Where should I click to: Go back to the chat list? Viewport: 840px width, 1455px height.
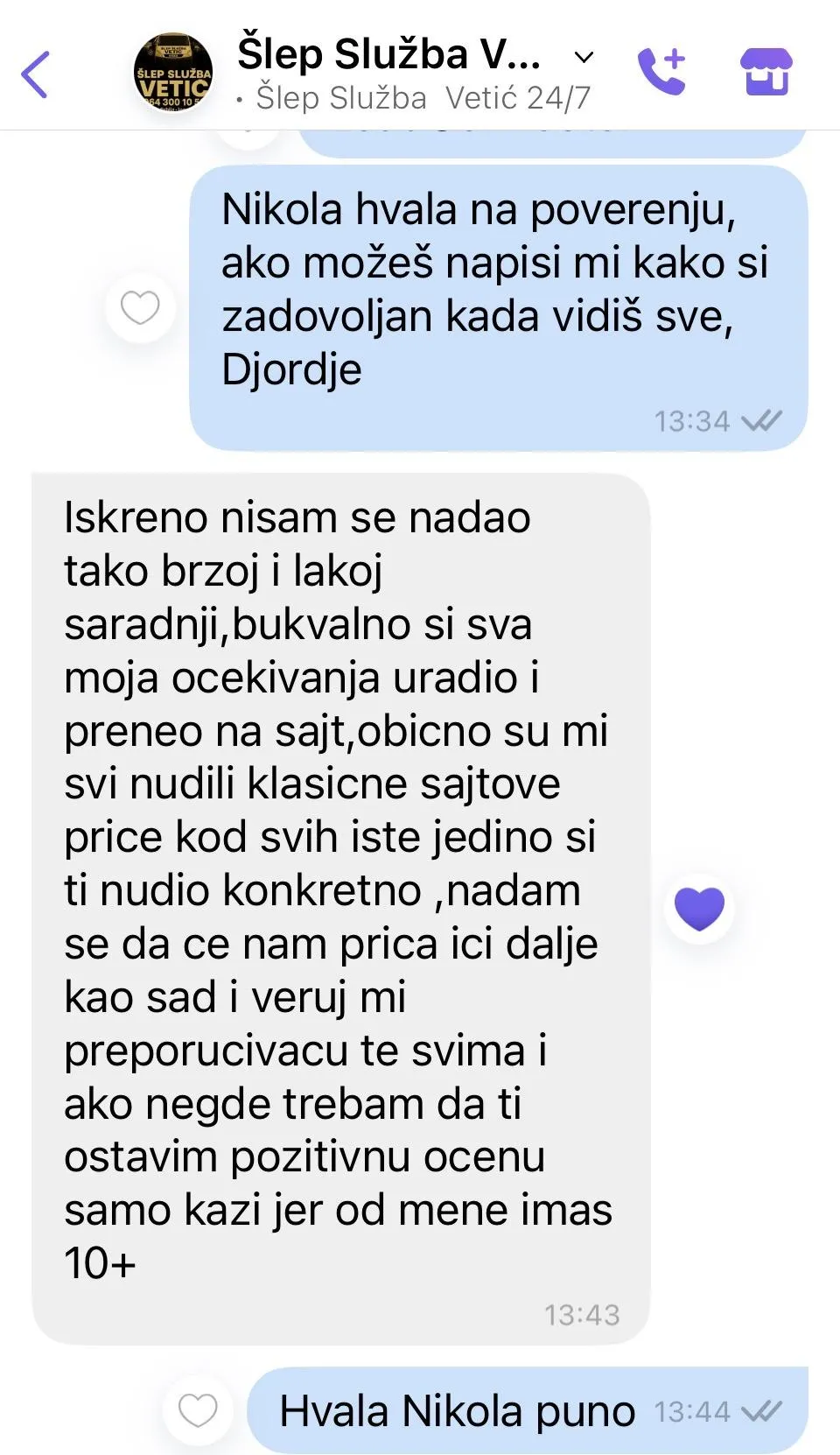tap(36, 74)
